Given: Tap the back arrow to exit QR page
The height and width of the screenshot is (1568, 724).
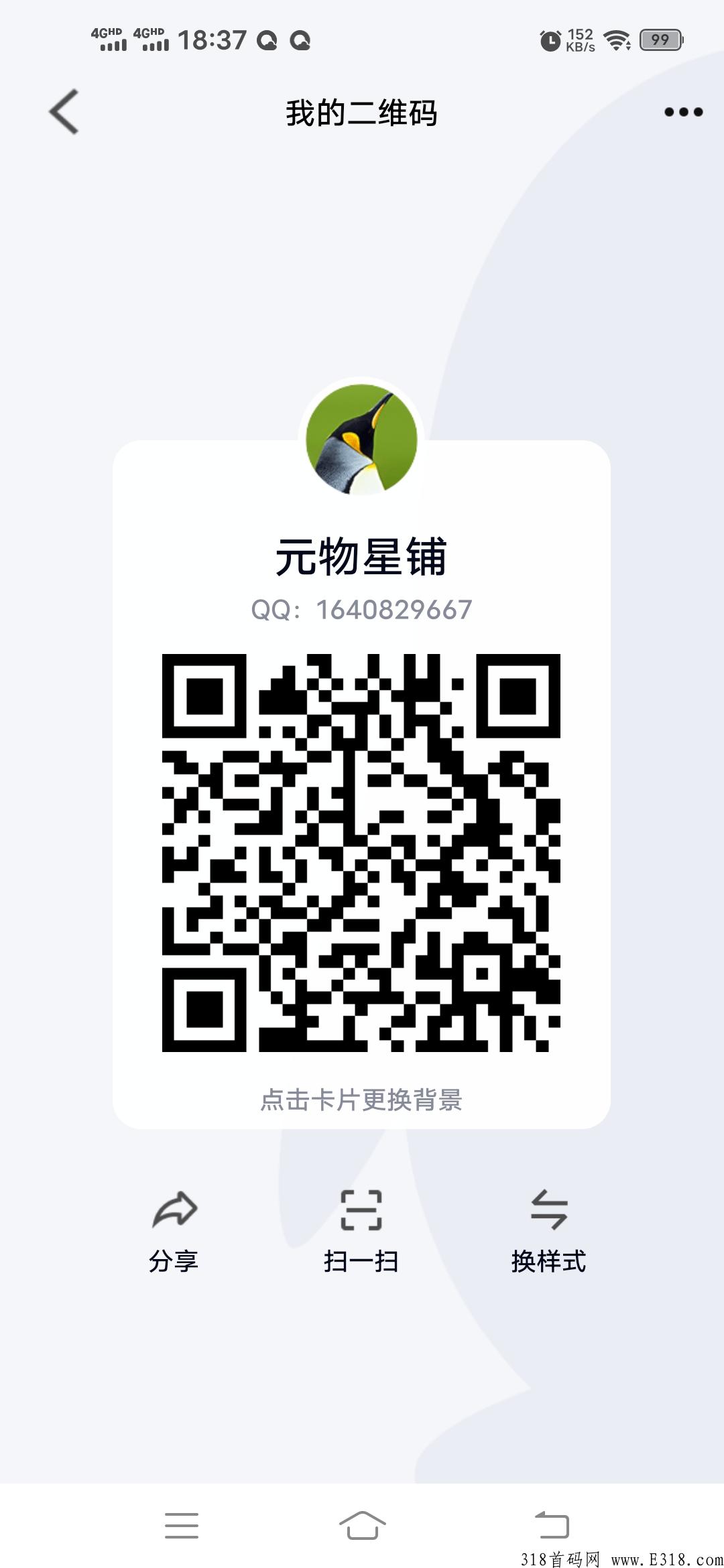Looking at the screenshot, I should 64,113.
